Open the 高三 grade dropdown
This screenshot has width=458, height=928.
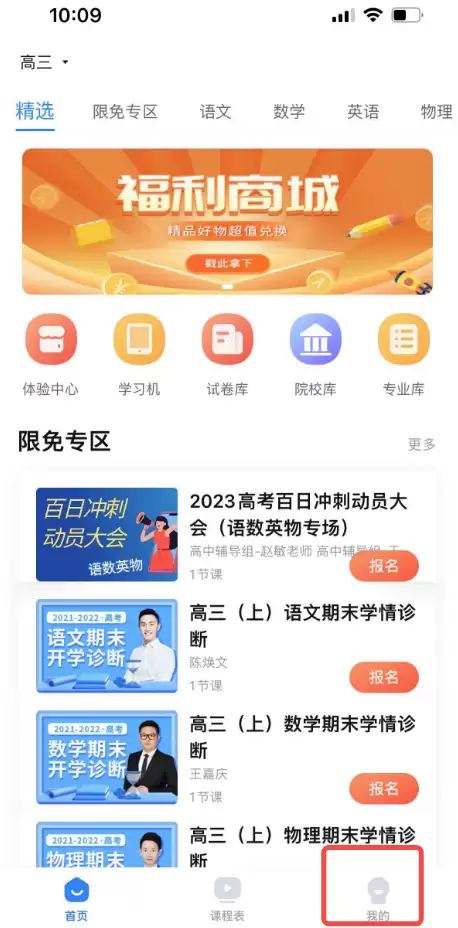pyautogui.click(x=44, y=62)
